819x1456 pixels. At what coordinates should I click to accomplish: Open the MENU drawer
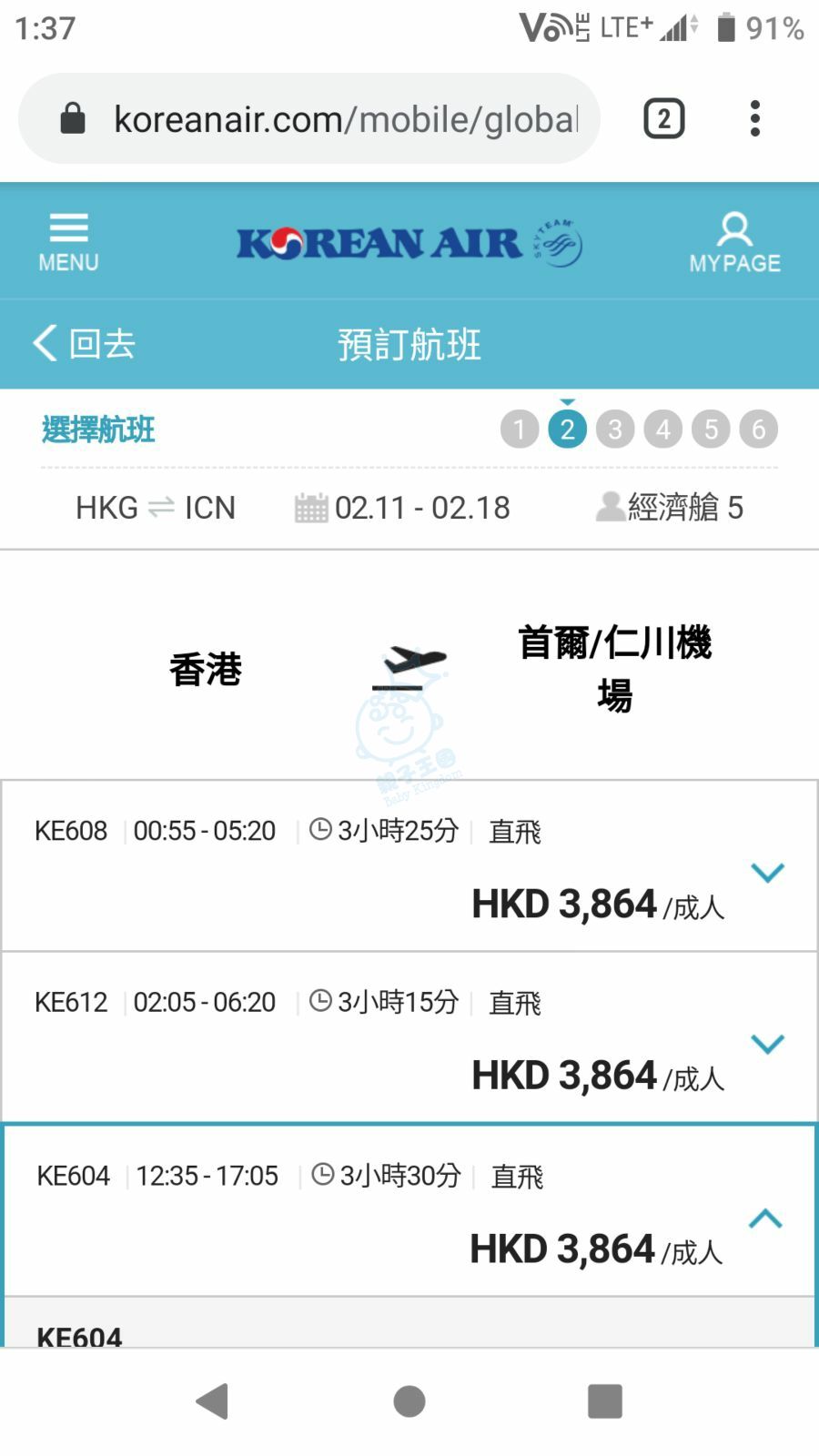point(68,242)
